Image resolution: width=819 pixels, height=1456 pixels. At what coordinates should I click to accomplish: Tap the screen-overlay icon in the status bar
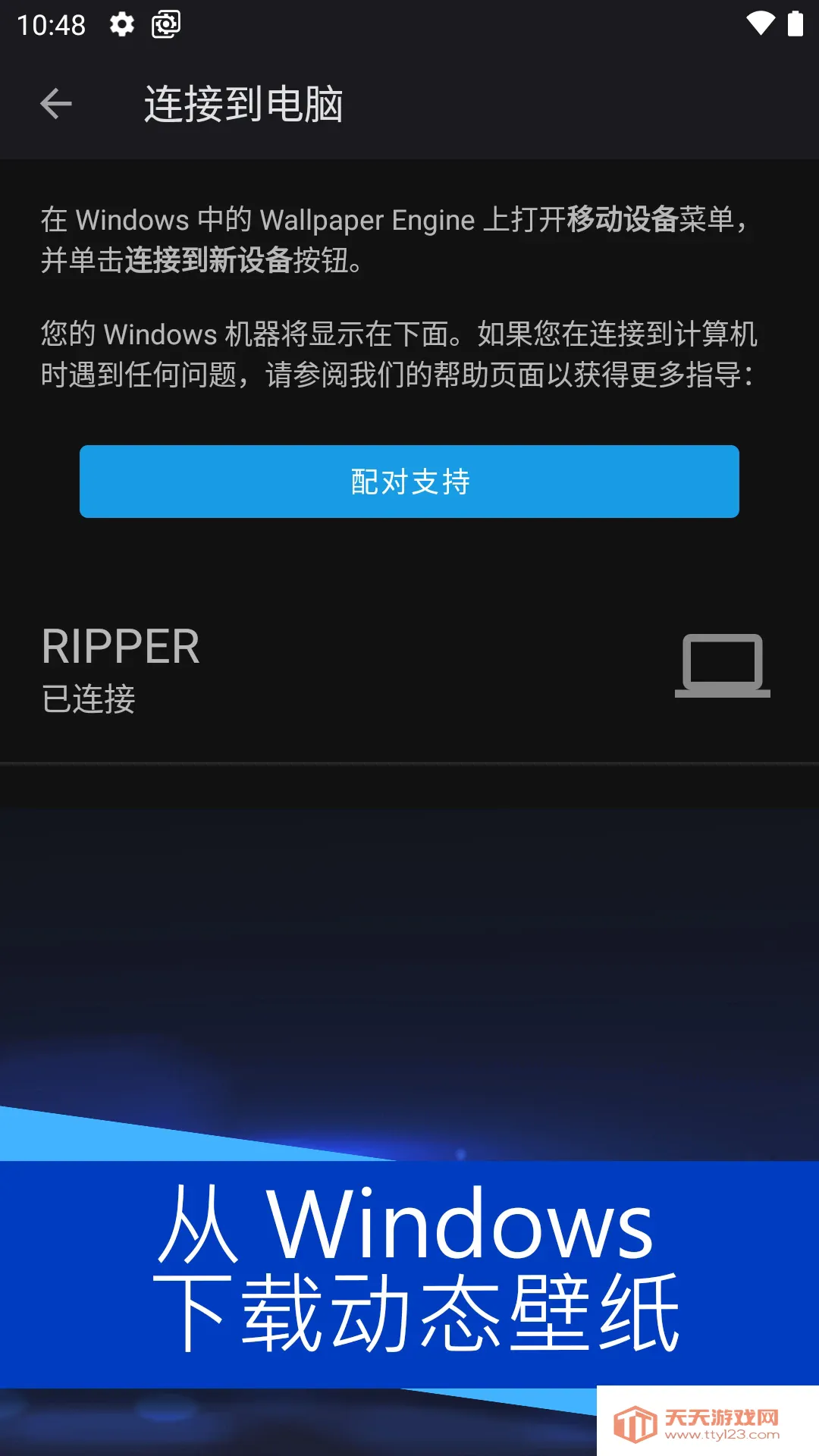[166, 23]
